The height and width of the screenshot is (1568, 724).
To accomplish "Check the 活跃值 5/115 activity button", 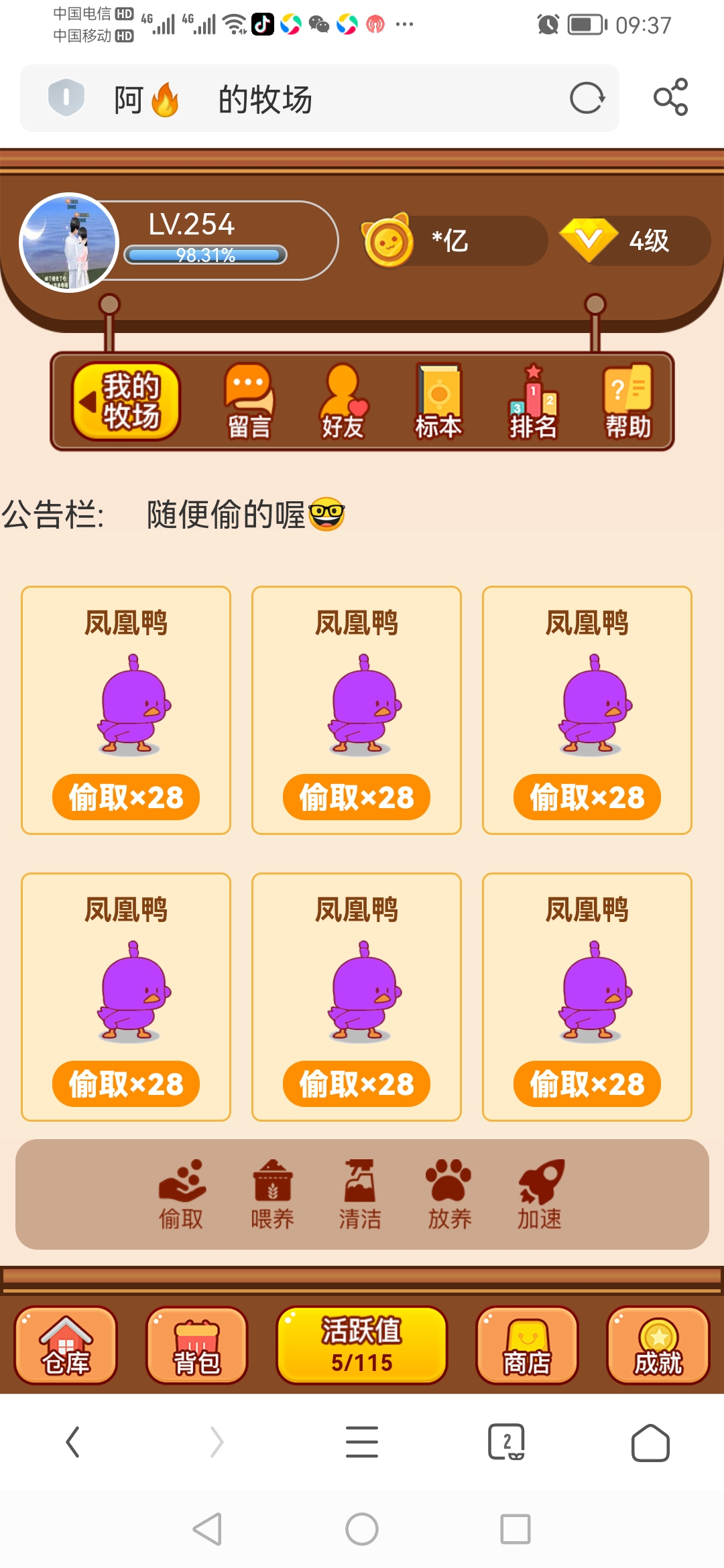I will click(x=362, y=1347).
